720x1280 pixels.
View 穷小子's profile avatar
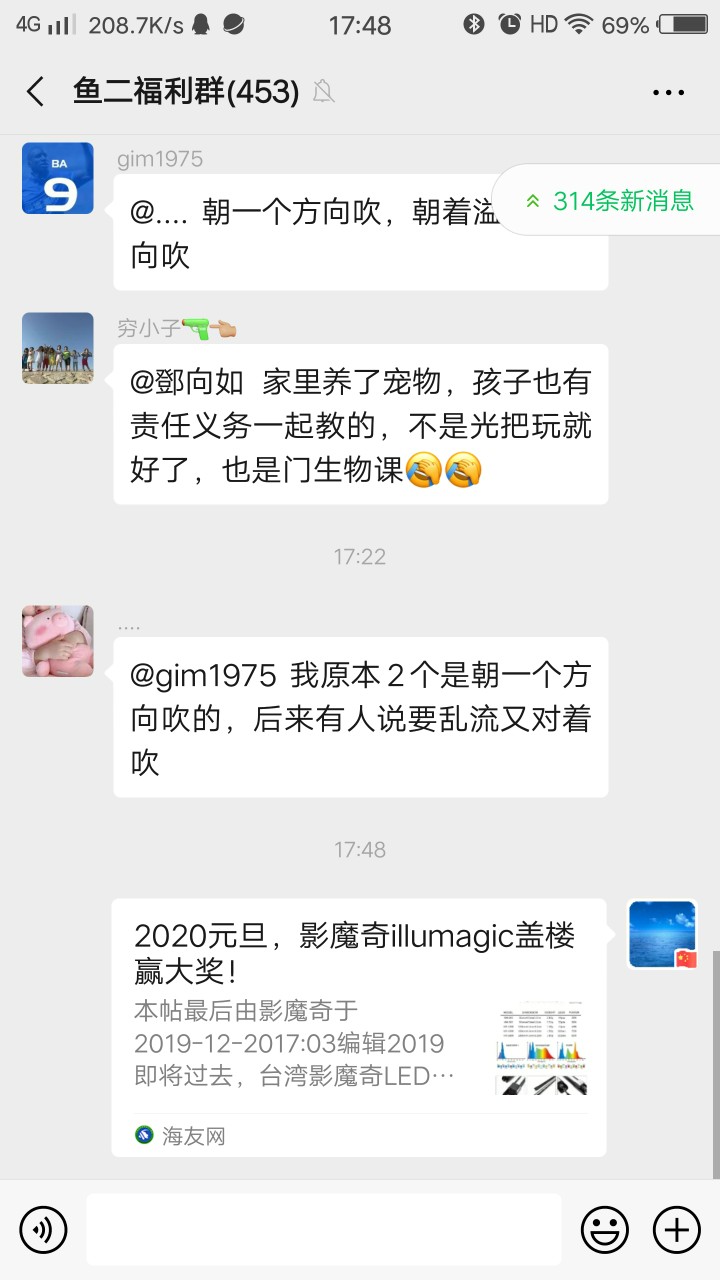coord(58,348)
